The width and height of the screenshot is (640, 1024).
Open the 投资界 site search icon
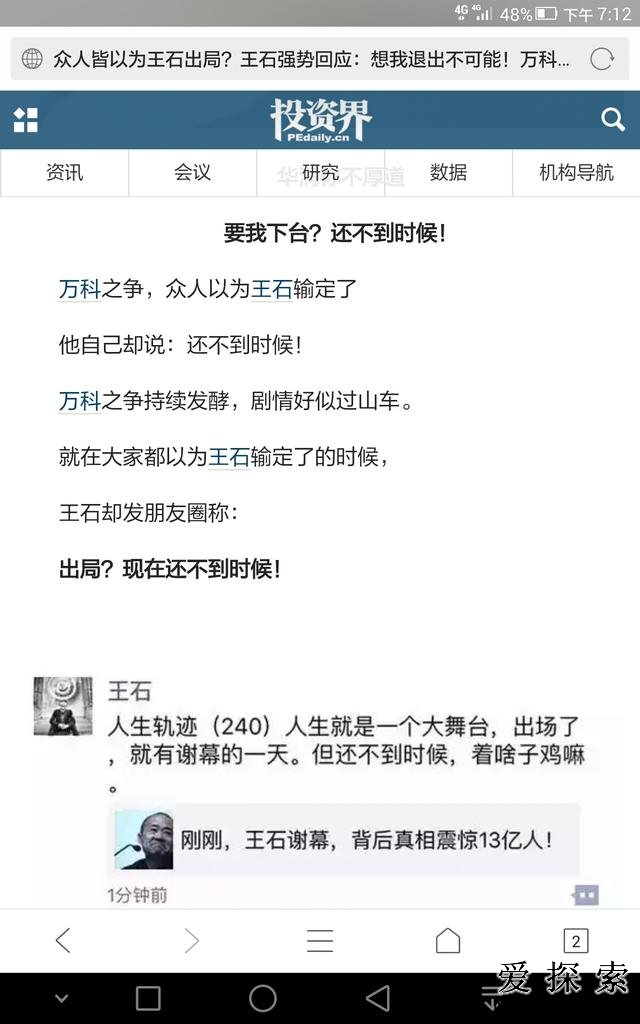612,120
